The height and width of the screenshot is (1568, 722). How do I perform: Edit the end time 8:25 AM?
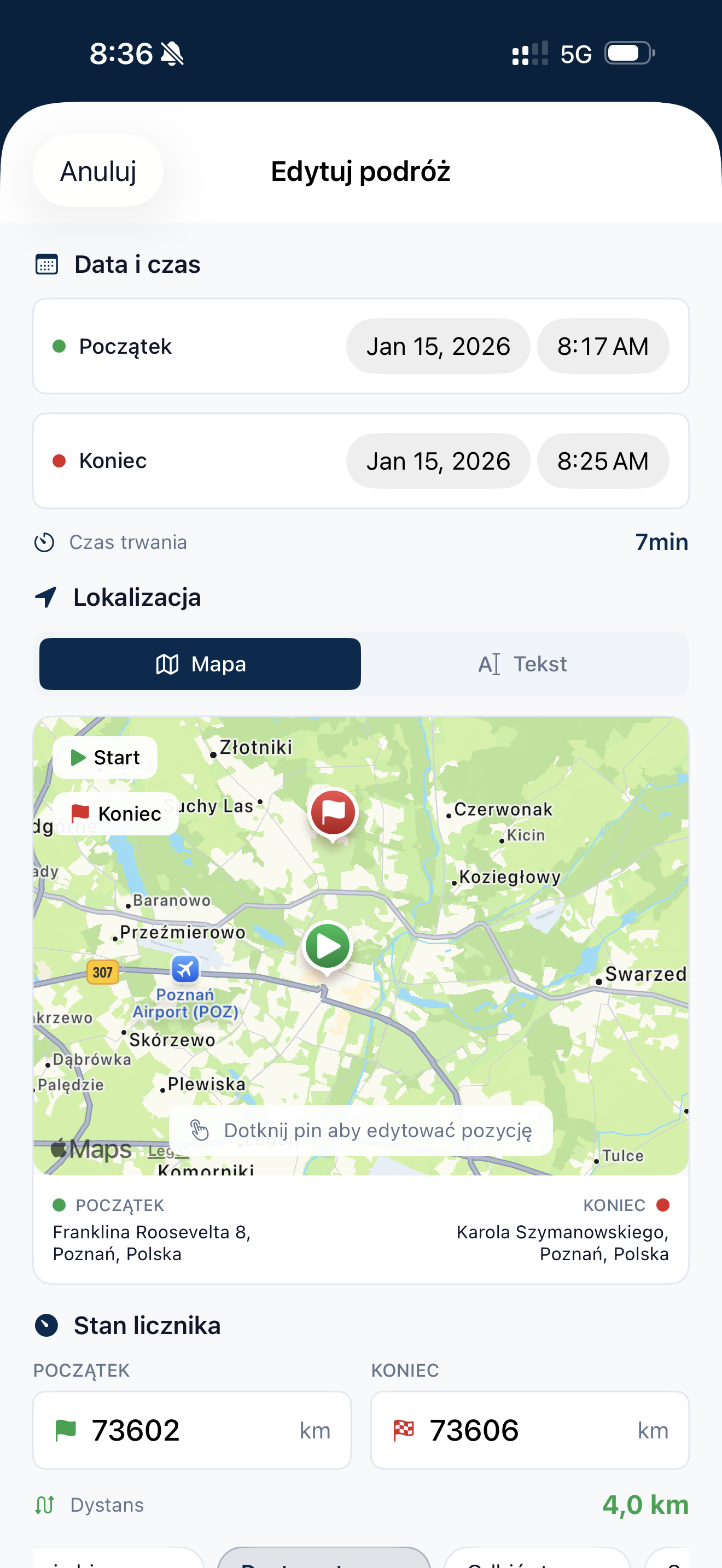click(x=602, y=461)
